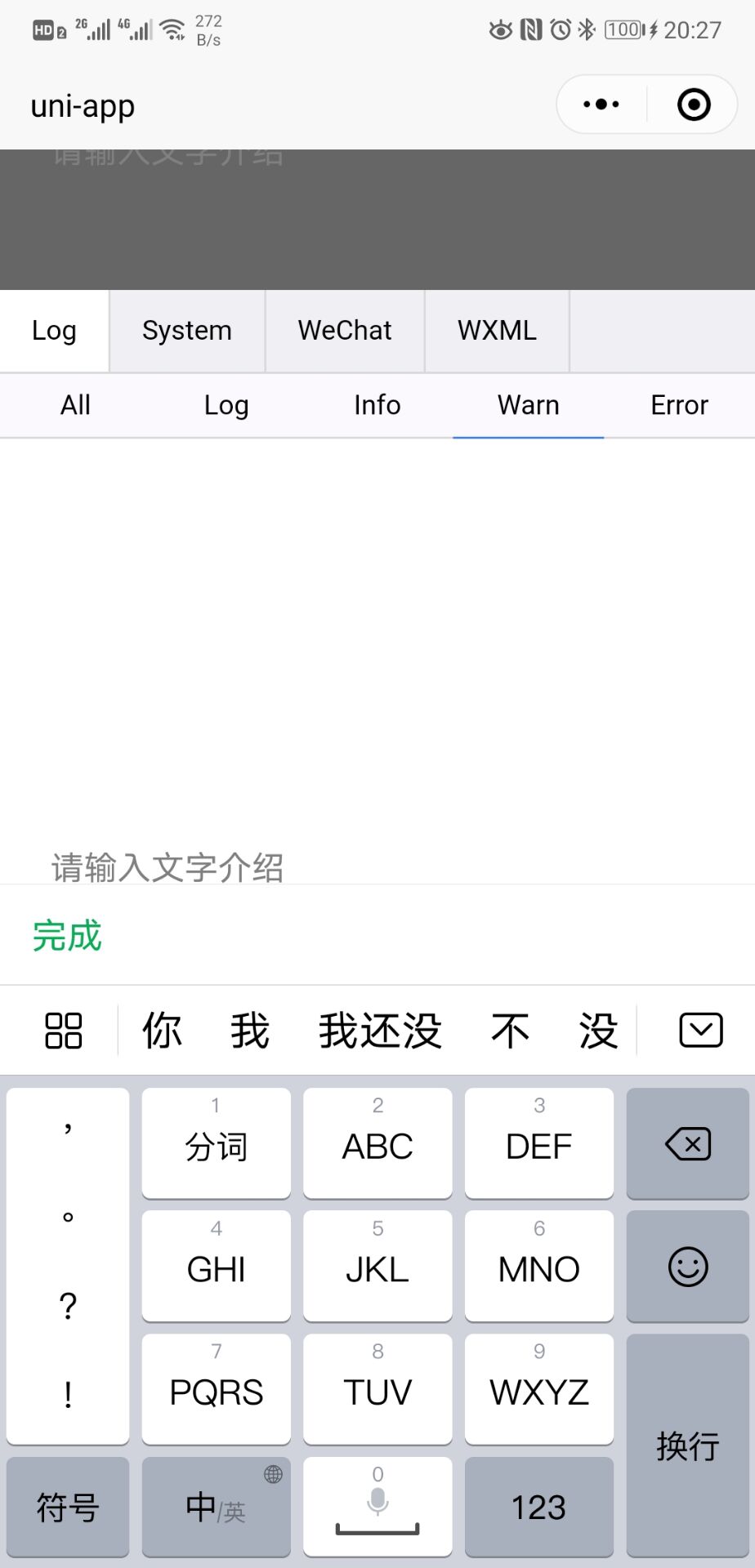The height and width of the screenshot is (1568, 755).
Task: Toggle the 中/英 language key
Action: [216, 1508]
